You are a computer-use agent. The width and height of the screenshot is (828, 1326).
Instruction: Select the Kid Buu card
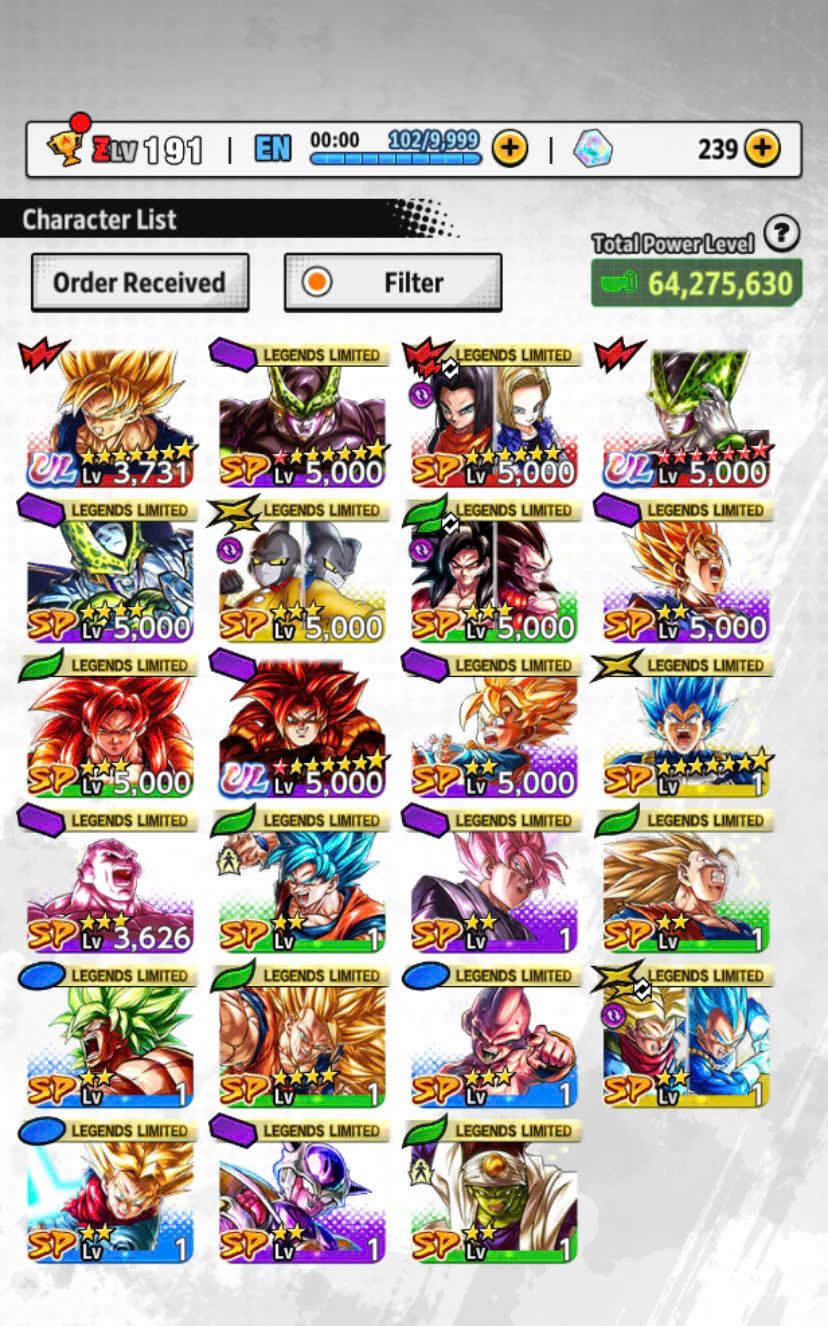(x=494, y=1037)
